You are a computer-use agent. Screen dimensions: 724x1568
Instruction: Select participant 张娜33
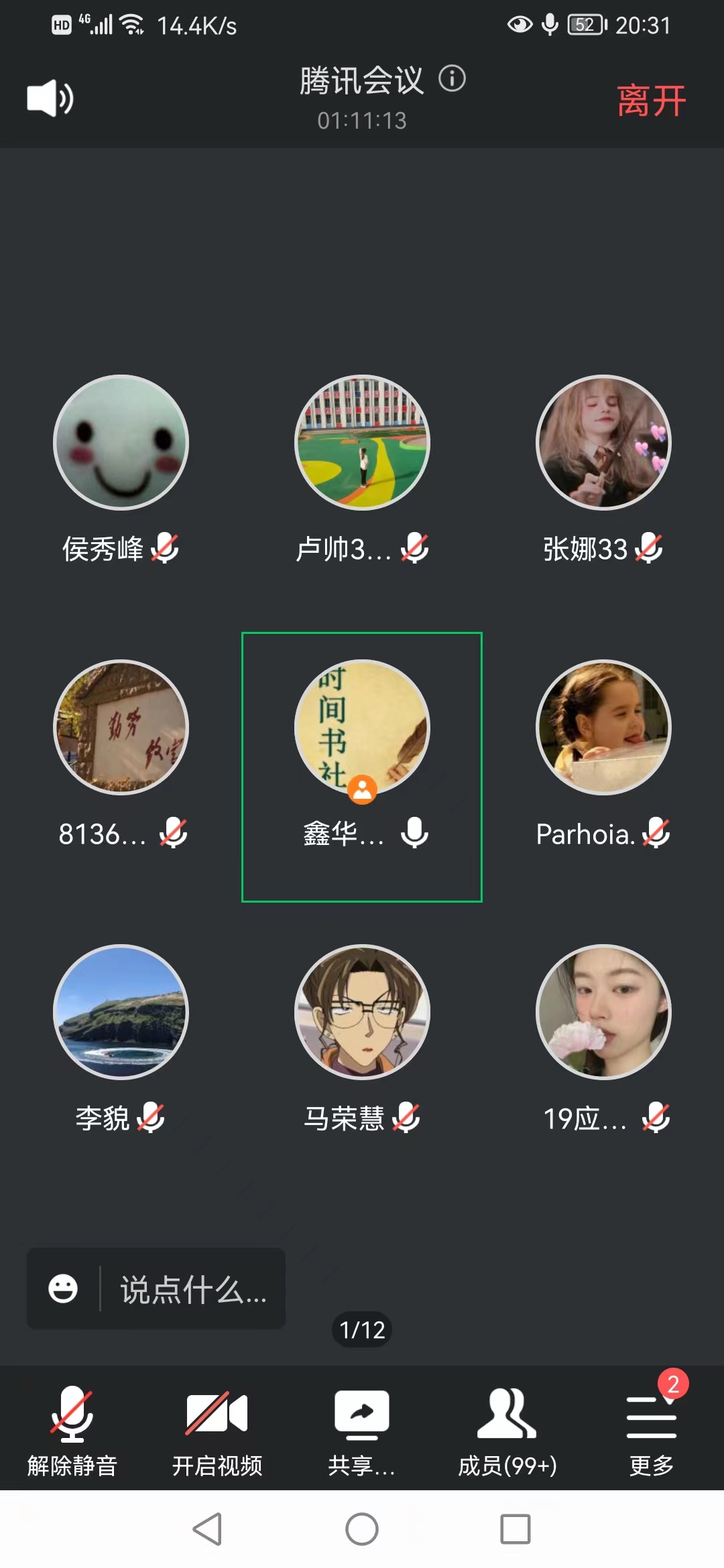click(x=603, y=443)
